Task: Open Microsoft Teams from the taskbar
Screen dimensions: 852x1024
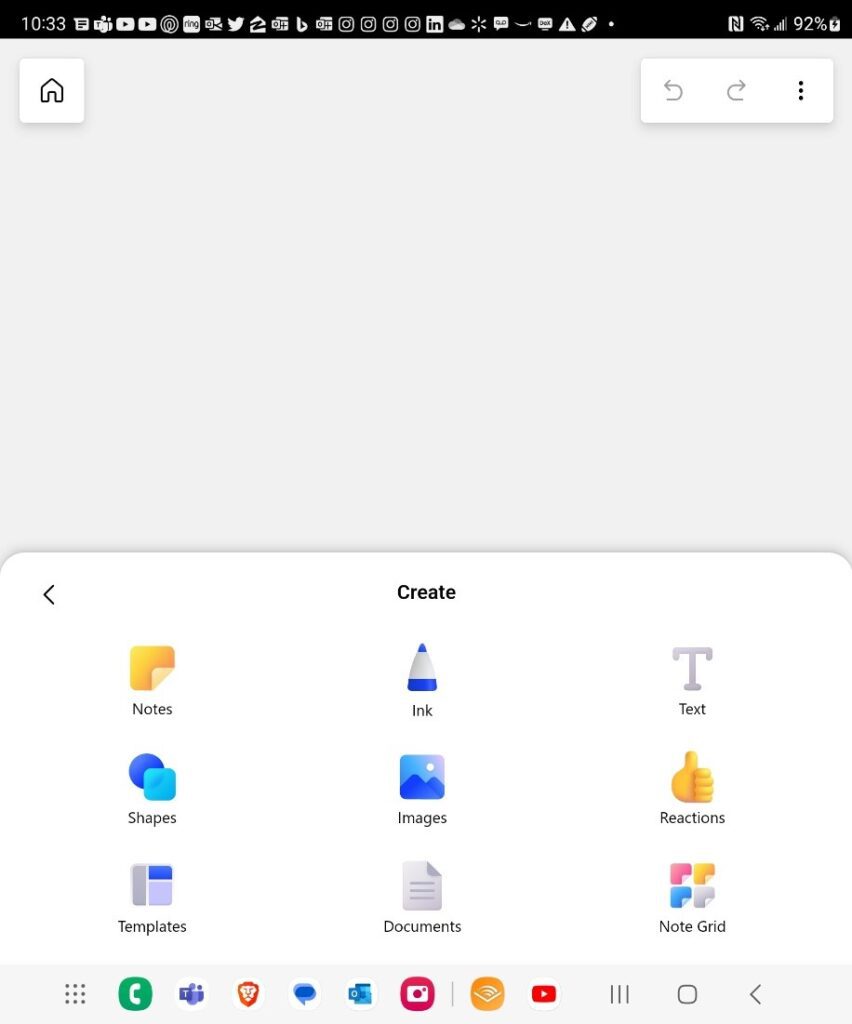Action: pos(191,993)
